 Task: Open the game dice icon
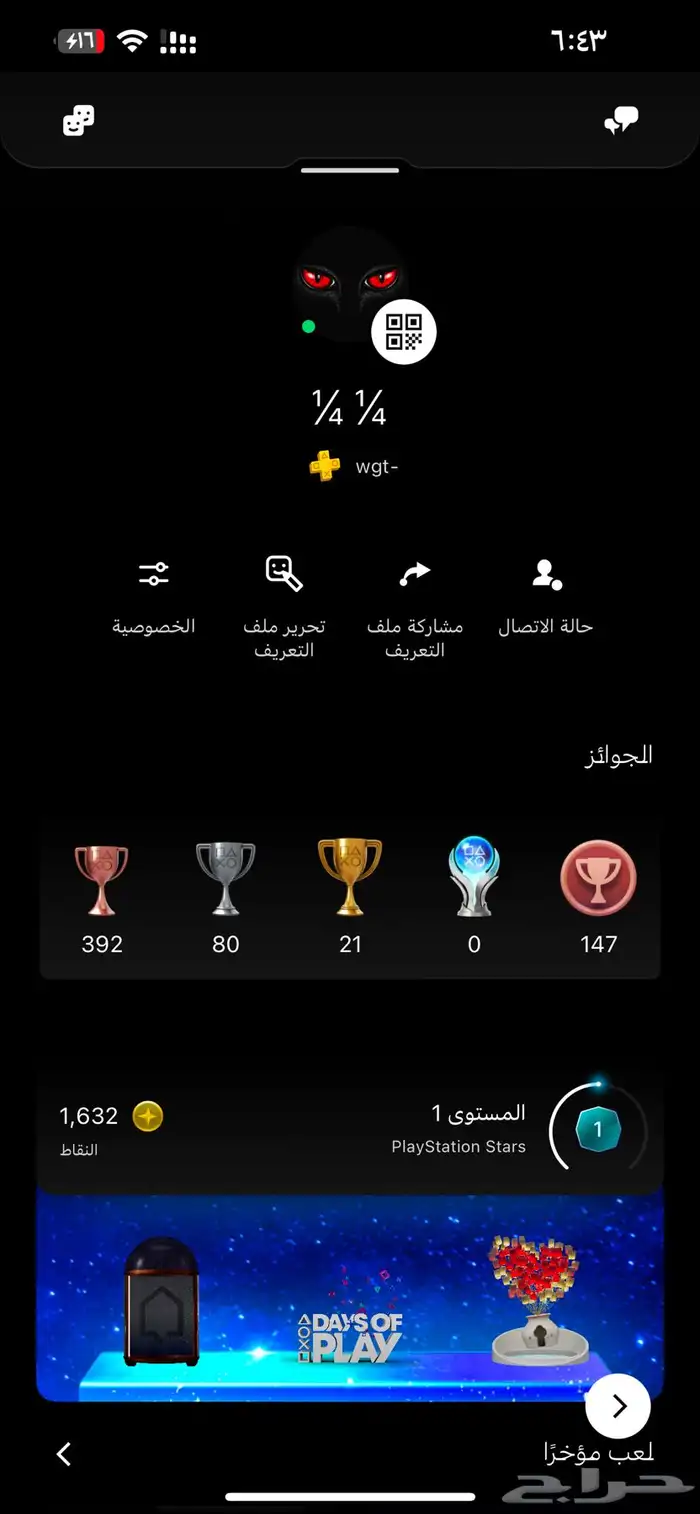(79, 122)
